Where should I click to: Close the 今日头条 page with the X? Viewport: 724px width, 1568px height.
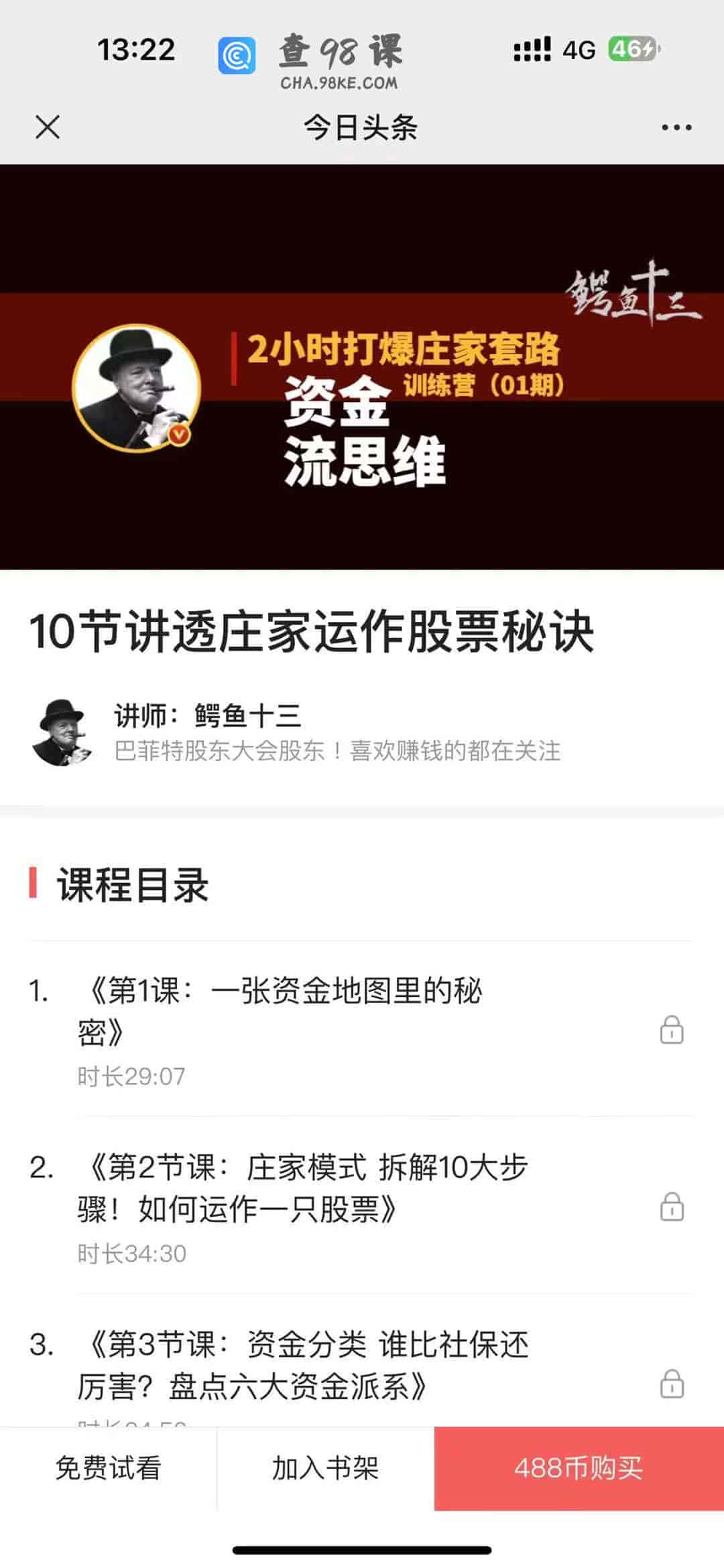[x=46, y=129]
